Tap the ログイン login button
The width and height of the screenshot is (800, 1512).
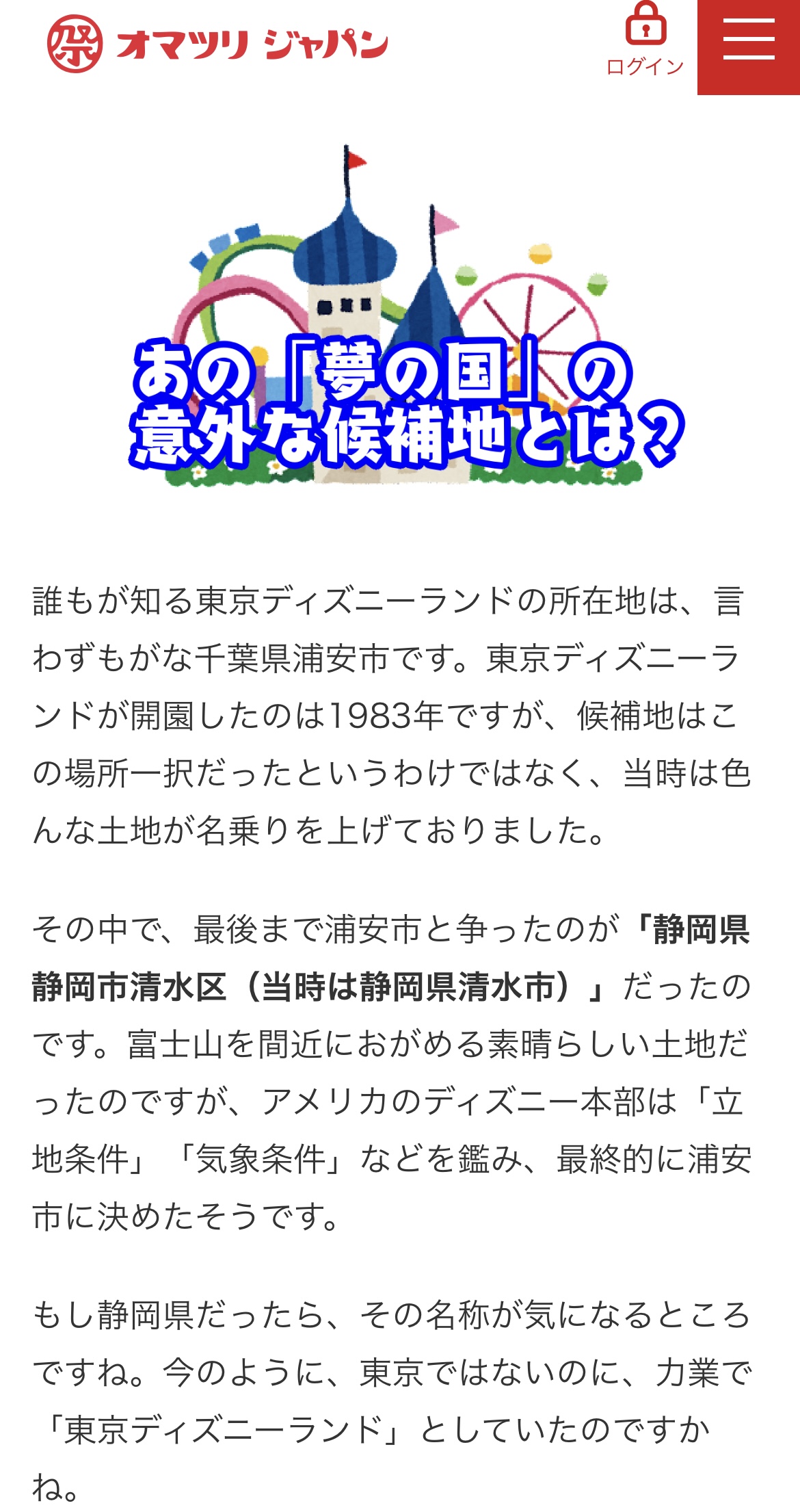pyautogui.click(x=645, y=40)
